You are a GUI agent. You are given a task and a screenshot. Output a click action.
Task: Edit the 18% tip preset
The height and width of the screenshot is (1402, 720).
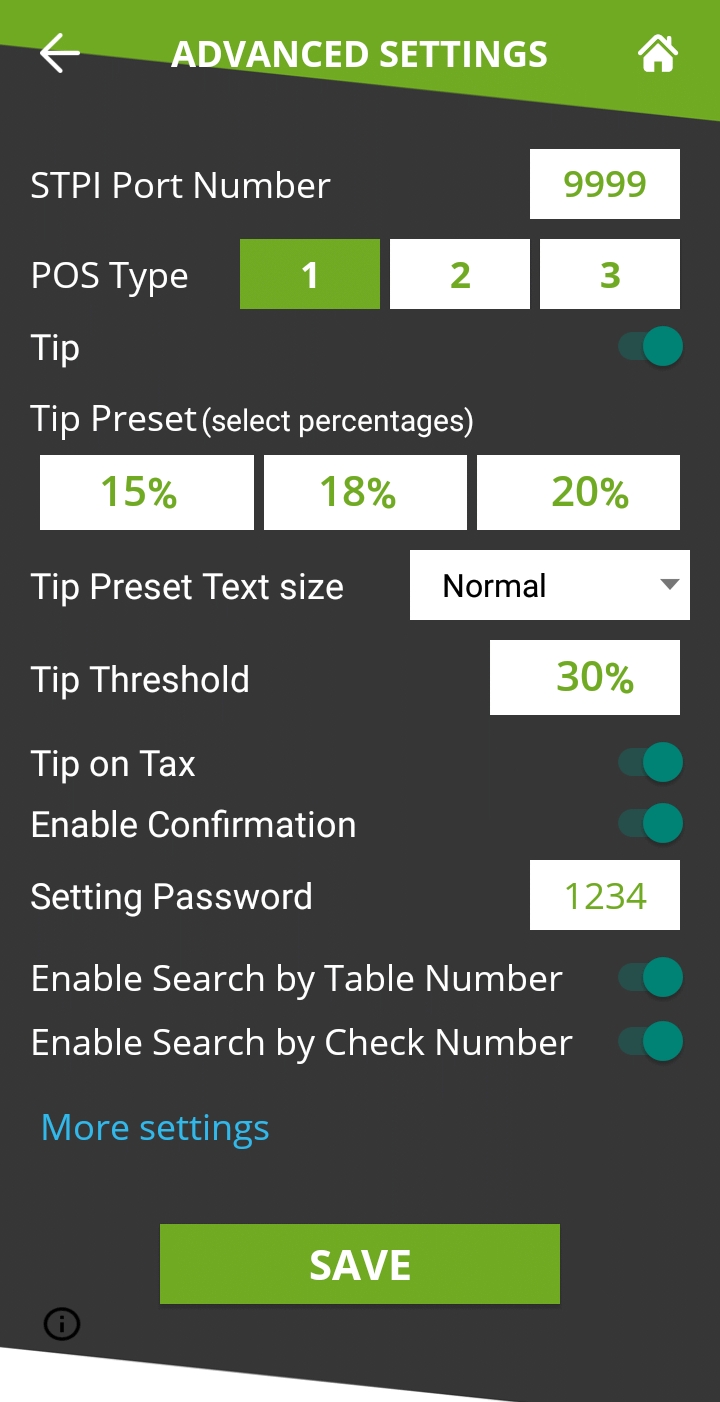click(365, 492)
